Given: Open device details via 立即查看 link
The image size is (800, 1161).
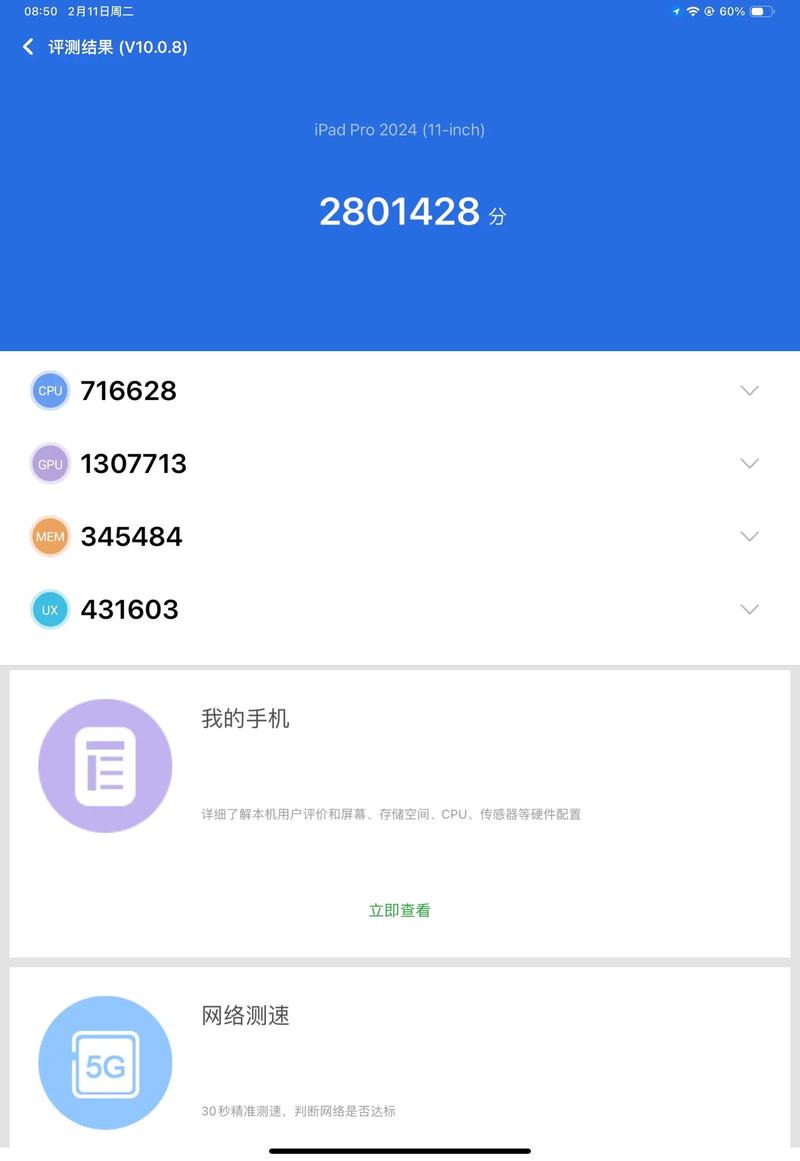Looking at the screenshot, I should (x=399, y=911).
